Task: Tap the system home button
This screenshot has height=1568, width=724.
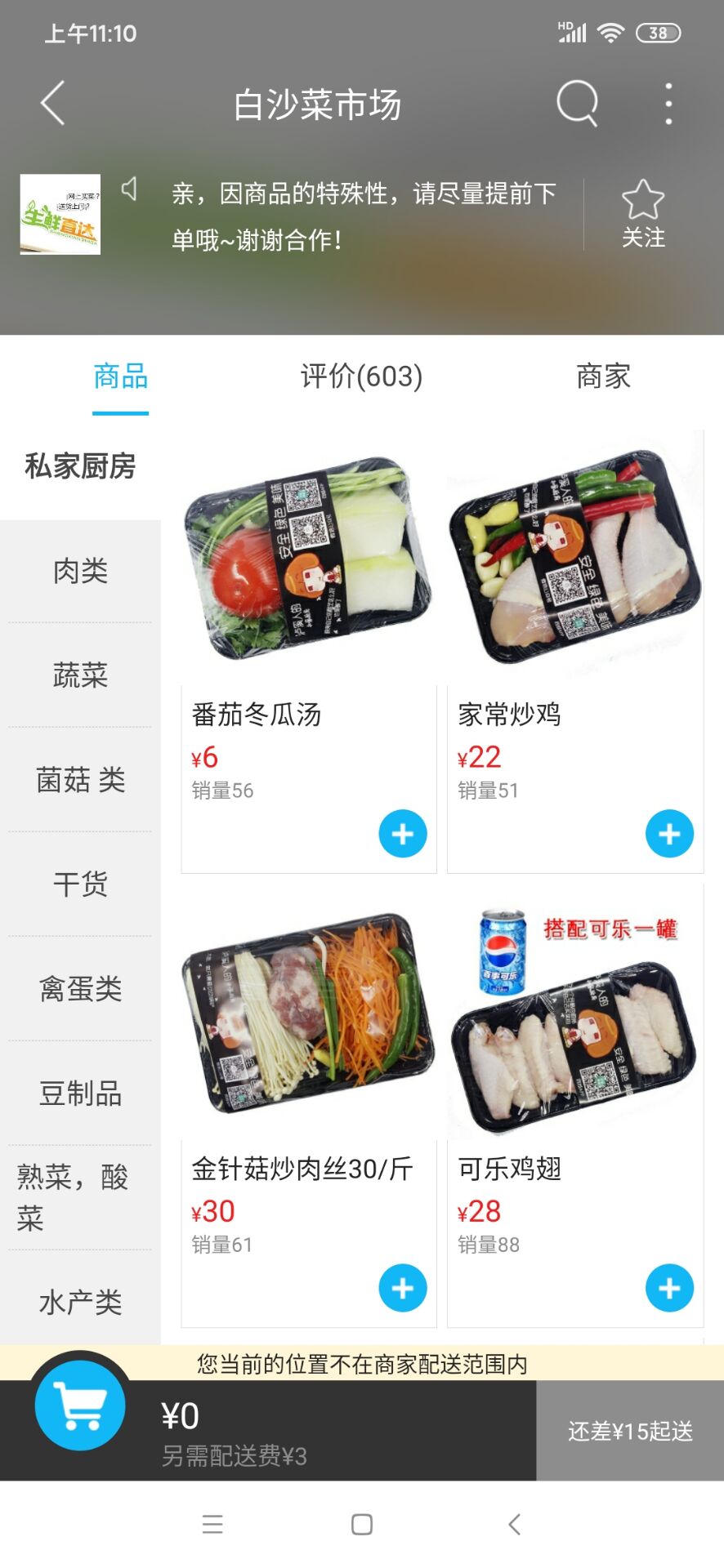Action: (x=362, y=1524)
